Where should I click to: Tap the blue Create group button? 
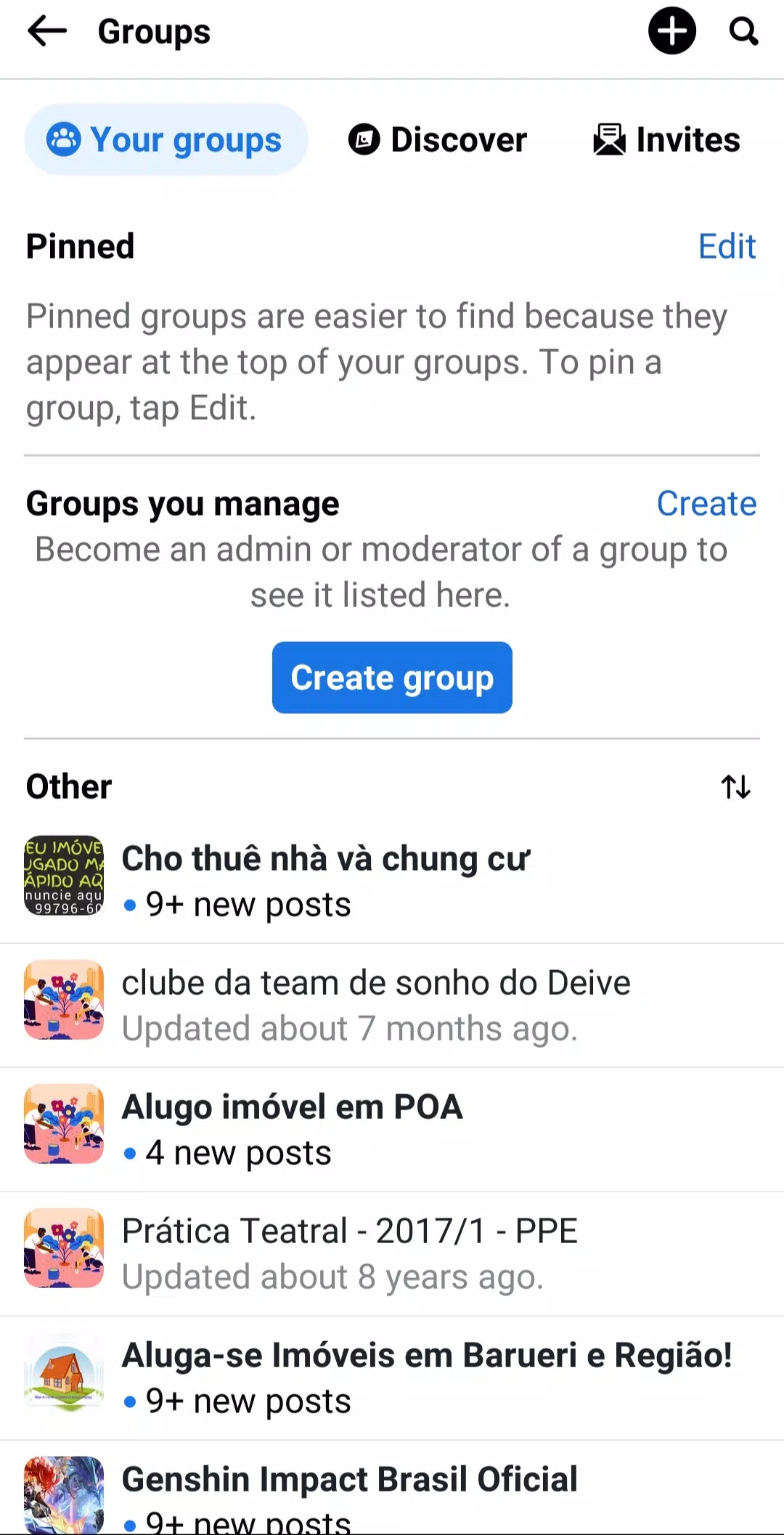(392, 677)
